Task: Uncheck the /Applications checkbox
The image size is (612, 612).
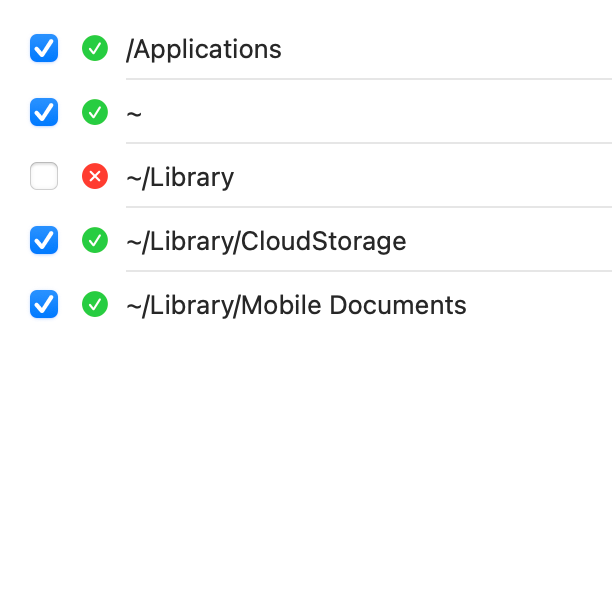Action: tap(44, 48)
